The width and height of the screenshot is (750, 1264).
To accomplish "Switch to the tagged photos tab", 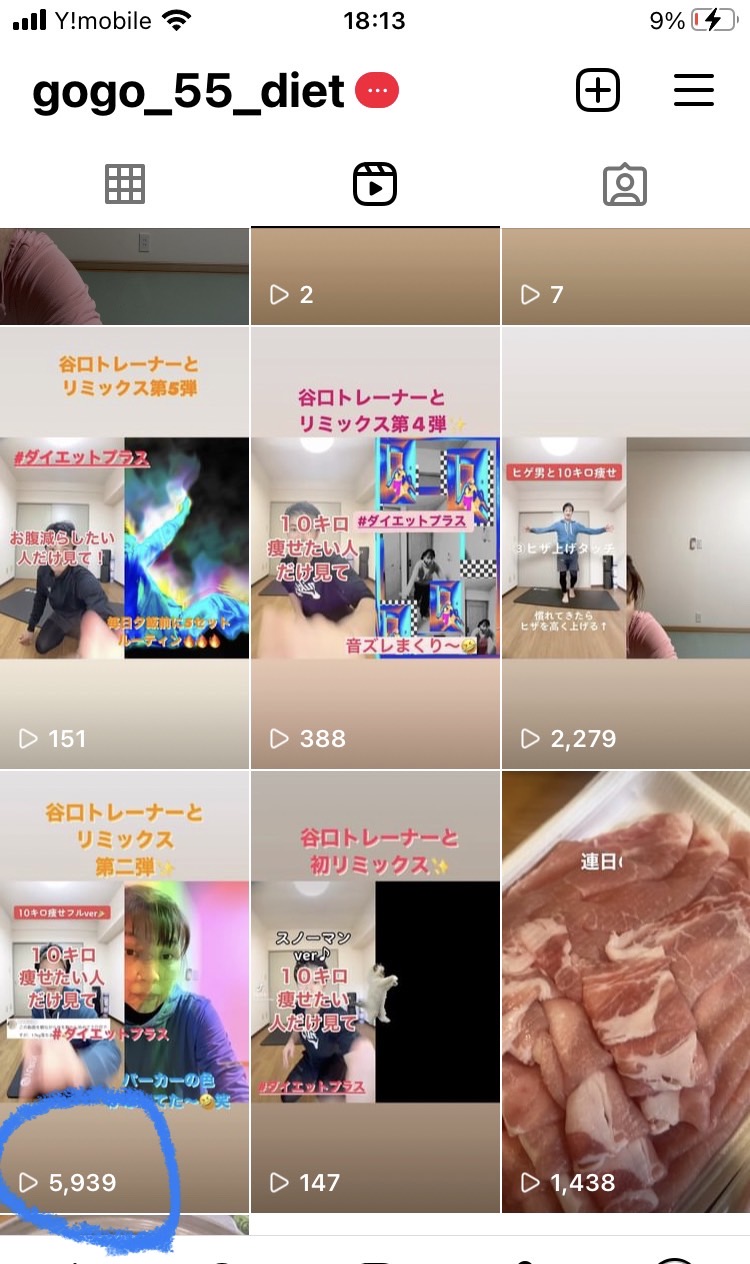I will (x=625, y=185).
